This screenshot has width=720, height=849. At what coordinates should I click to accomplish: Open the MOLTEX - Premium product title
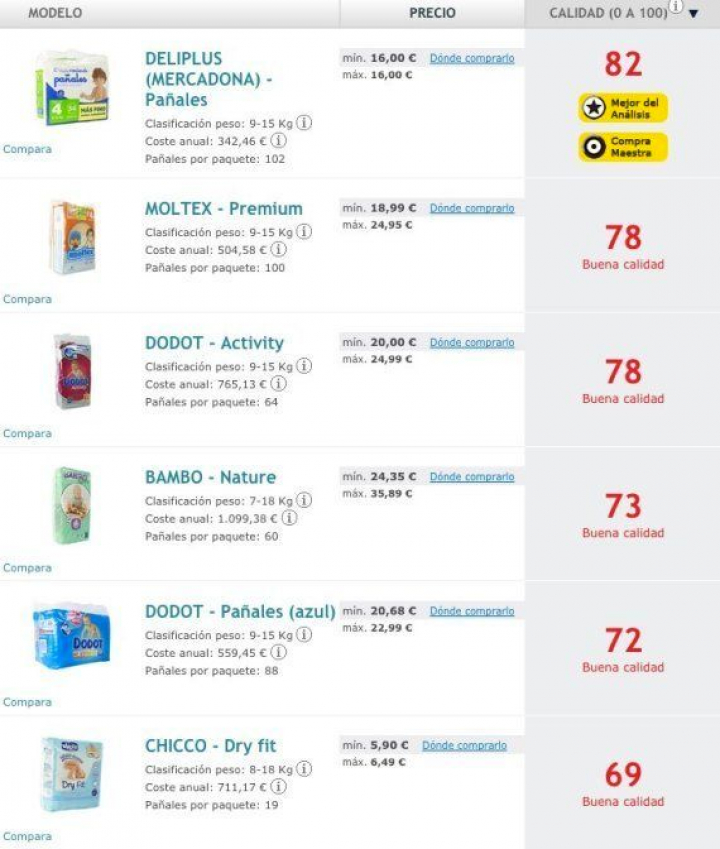(x=223, y=209)
